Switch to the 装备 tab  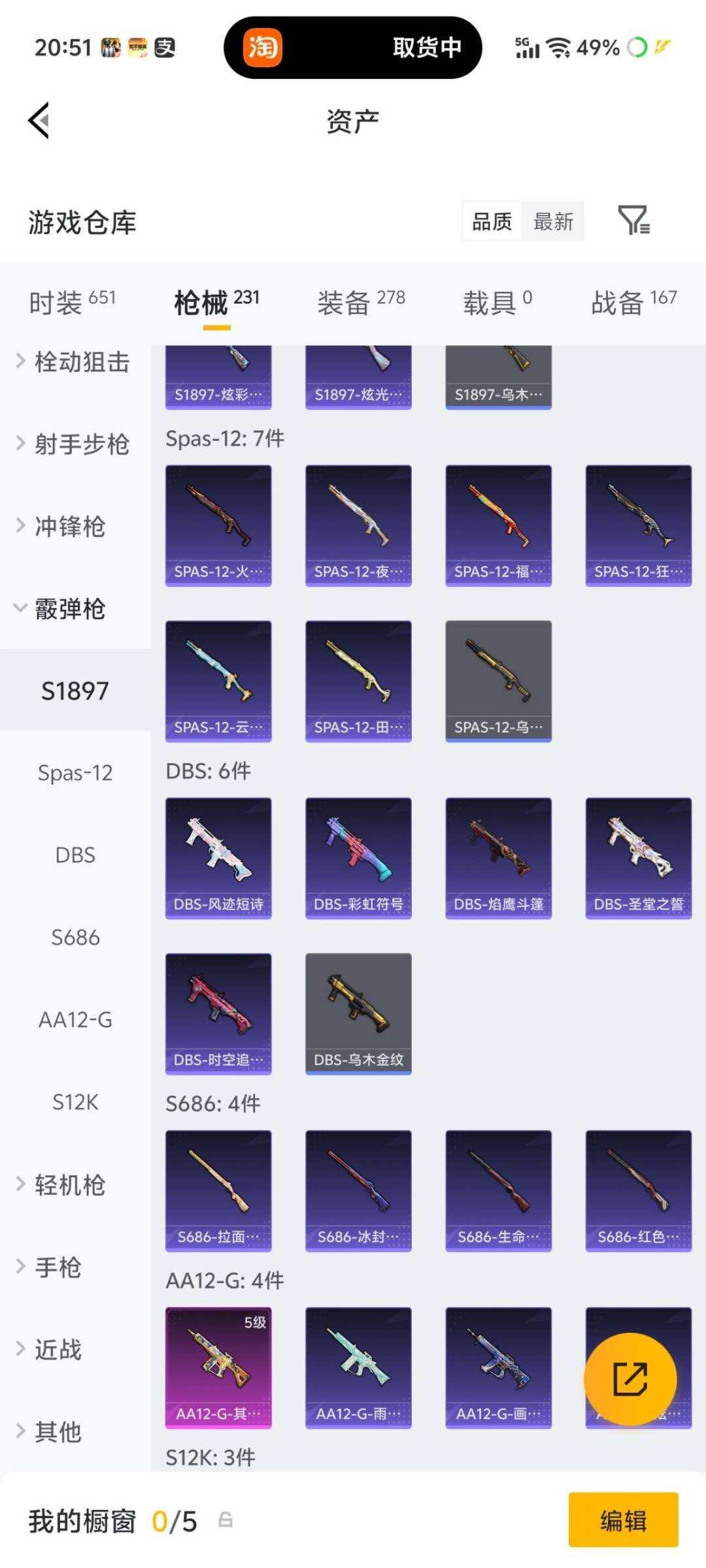click(361, 302)
